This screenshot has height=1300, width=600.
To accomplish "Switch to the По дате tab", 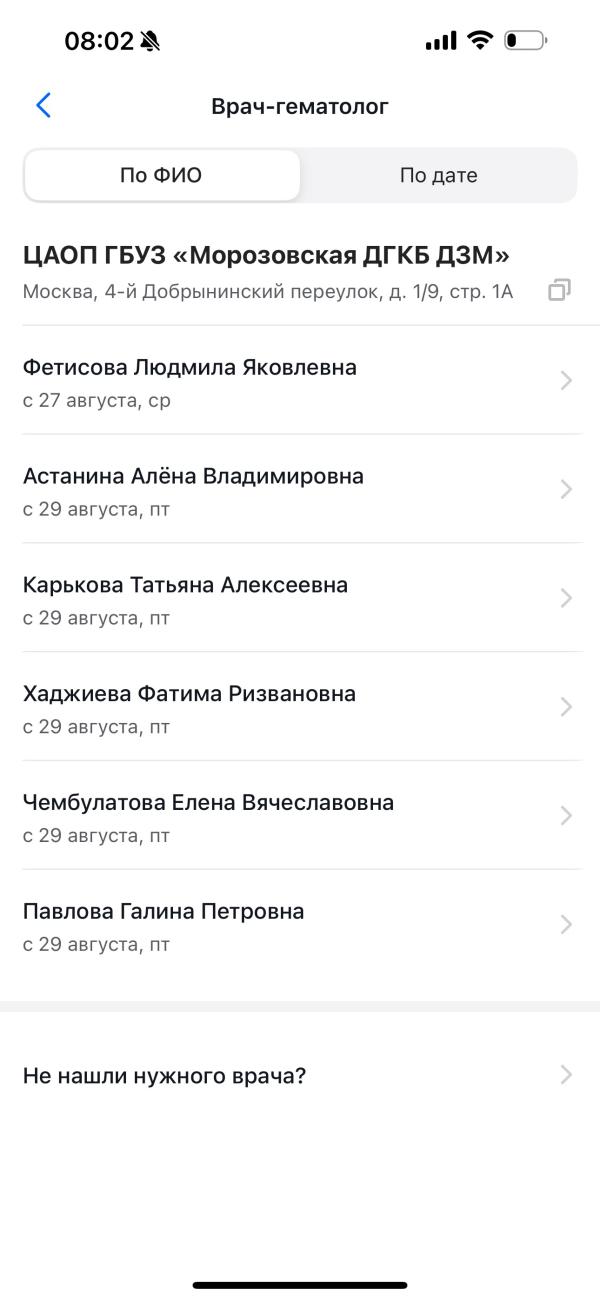I will (438, 176).
